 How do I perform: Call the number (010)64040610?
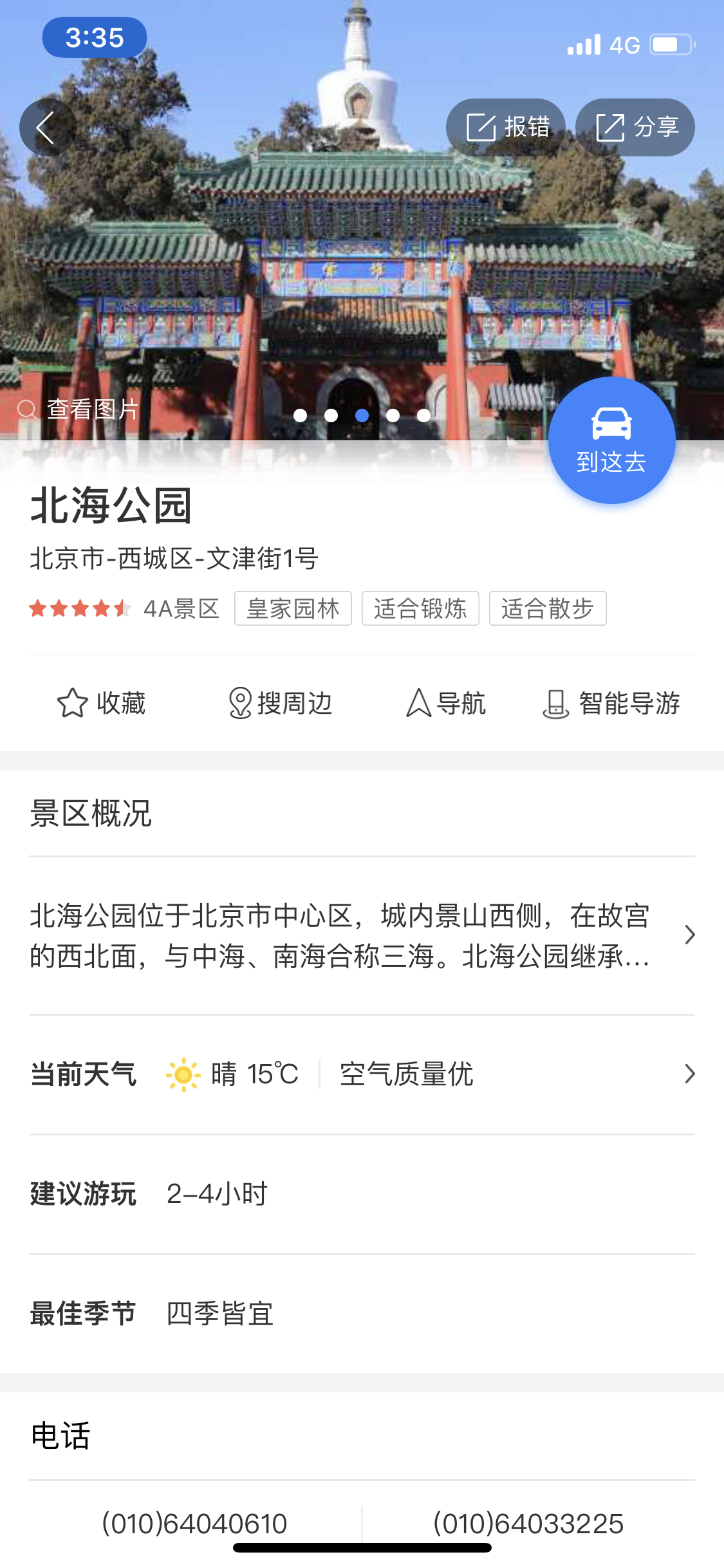coord(194,1524)
